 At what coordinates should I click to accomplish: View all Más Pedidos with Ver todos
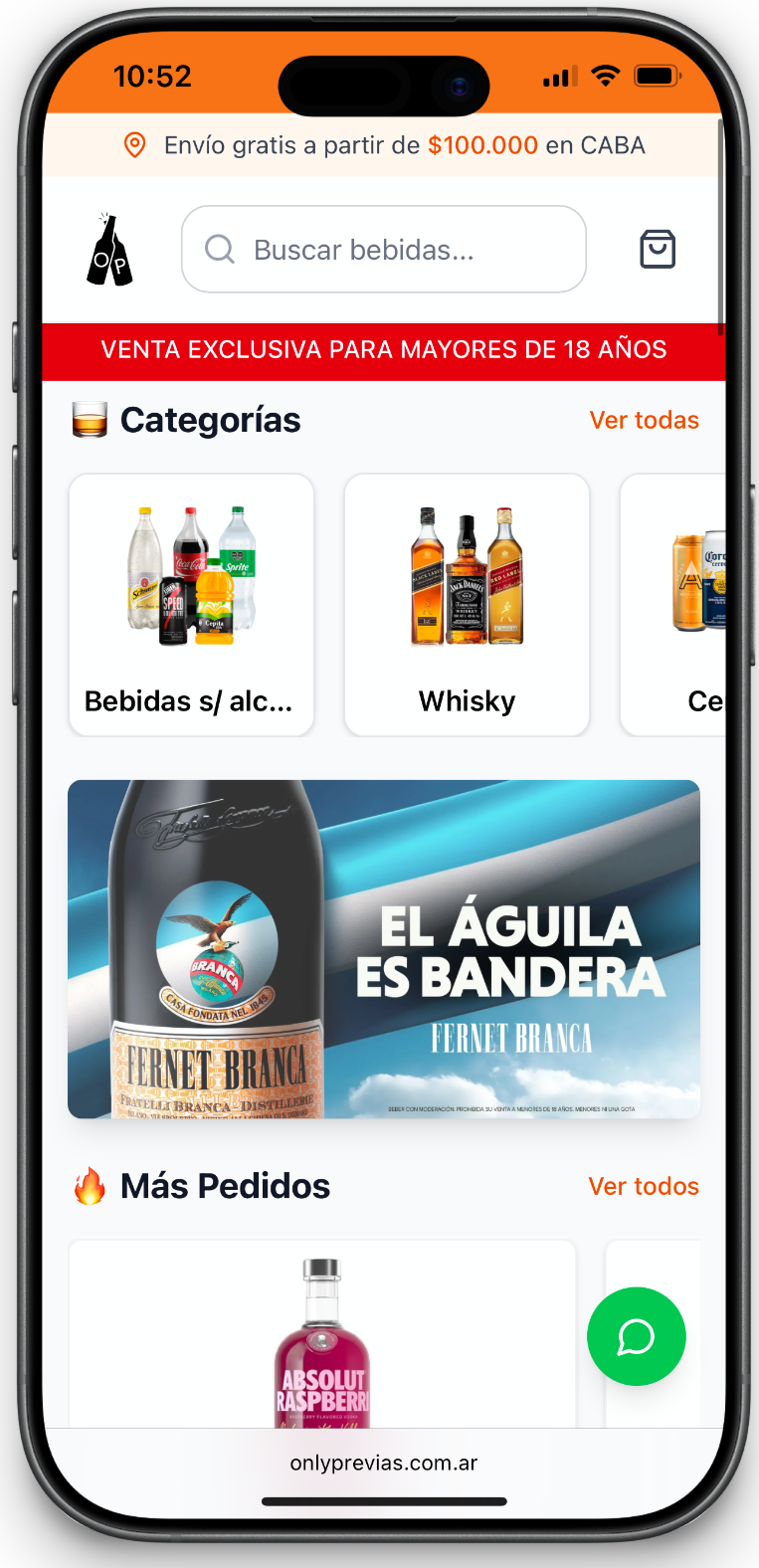(644, 1186)
